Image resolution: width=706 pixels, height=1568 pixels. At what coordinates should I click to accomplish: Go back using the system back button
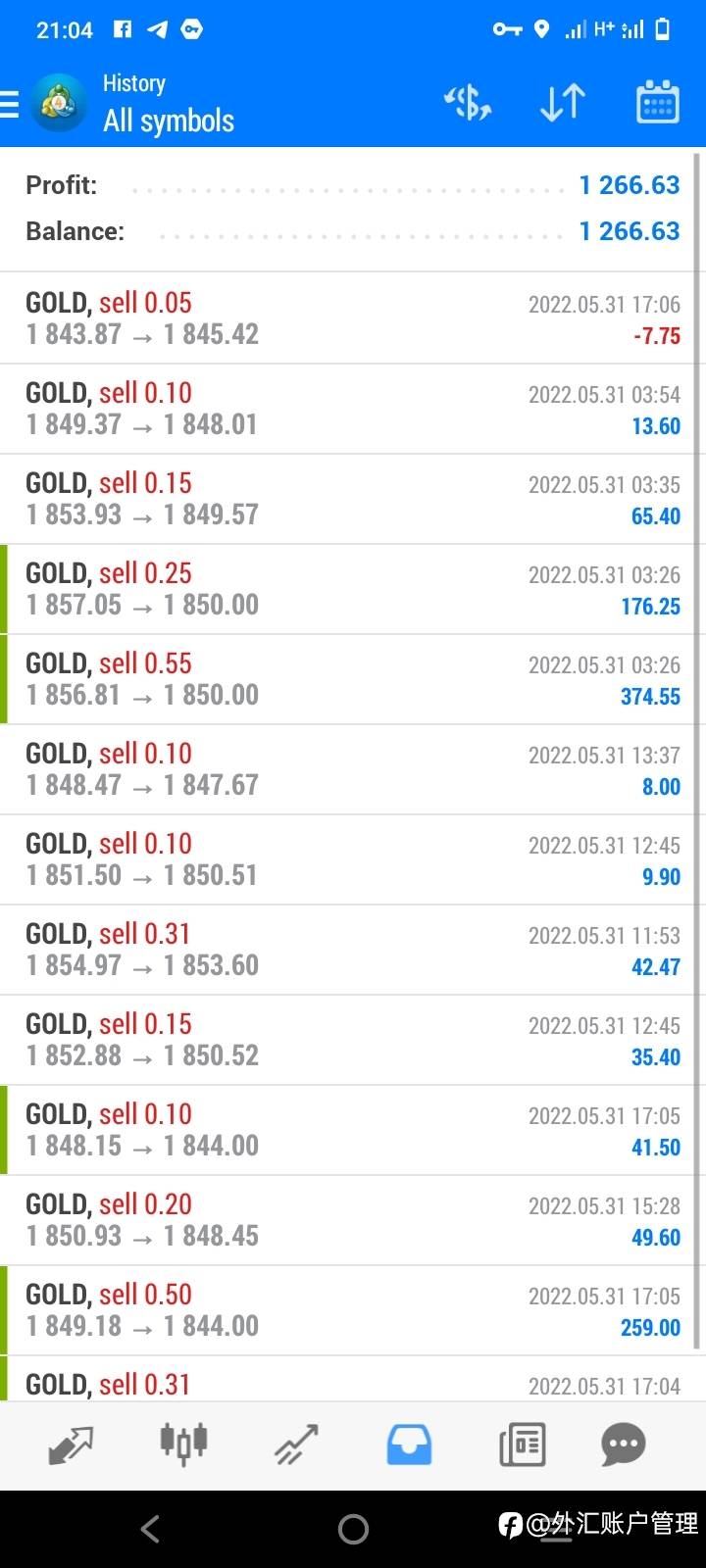tap(150, 1529)
